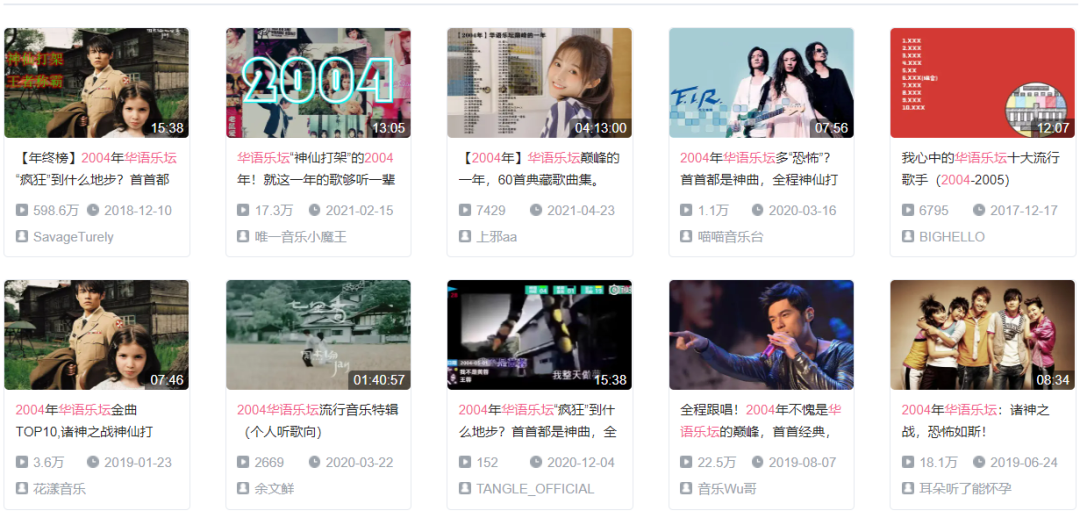Visit uploader SavageTurely's profile
Viewport: 1080px width, 518px height.
[73, 237]
